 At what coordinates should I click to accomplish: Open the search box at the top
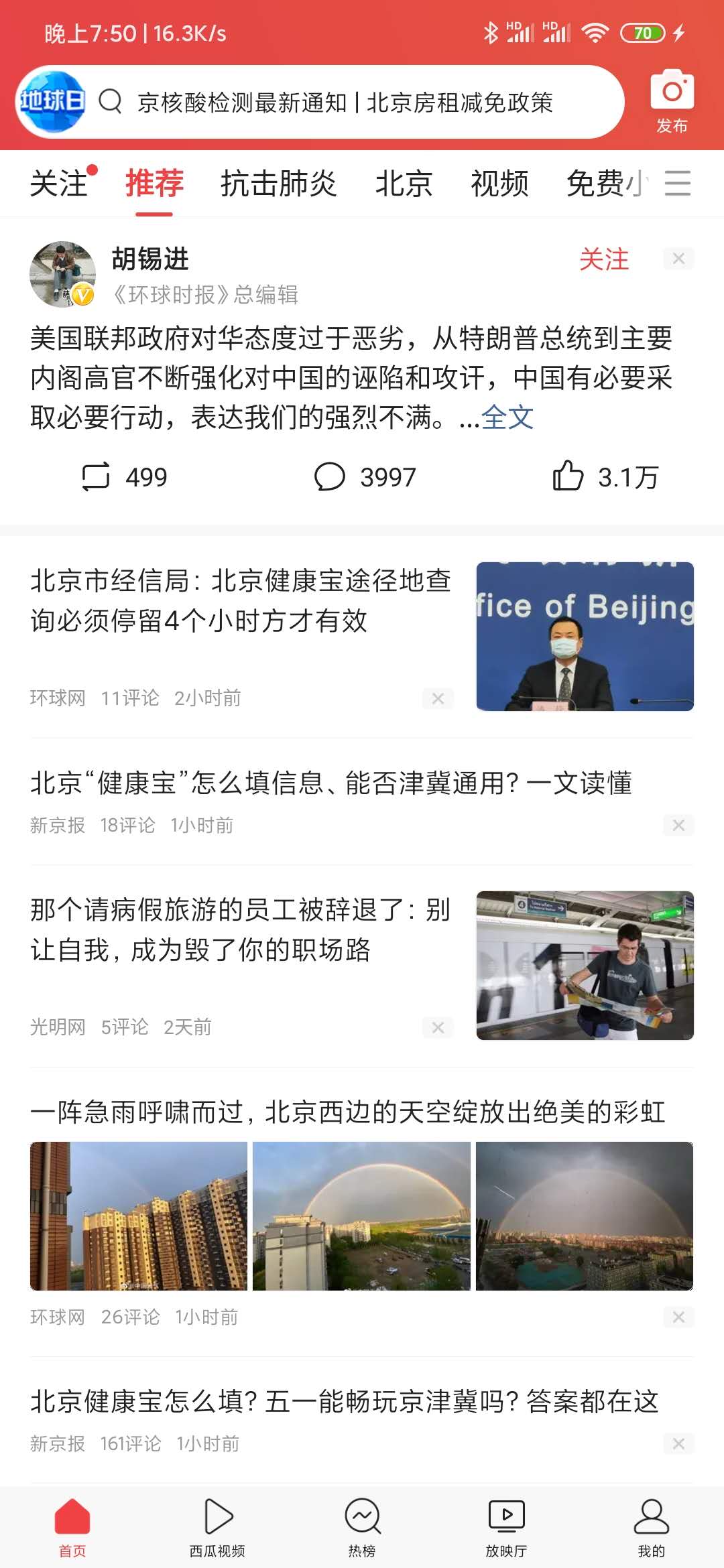(x=345, y=103)
